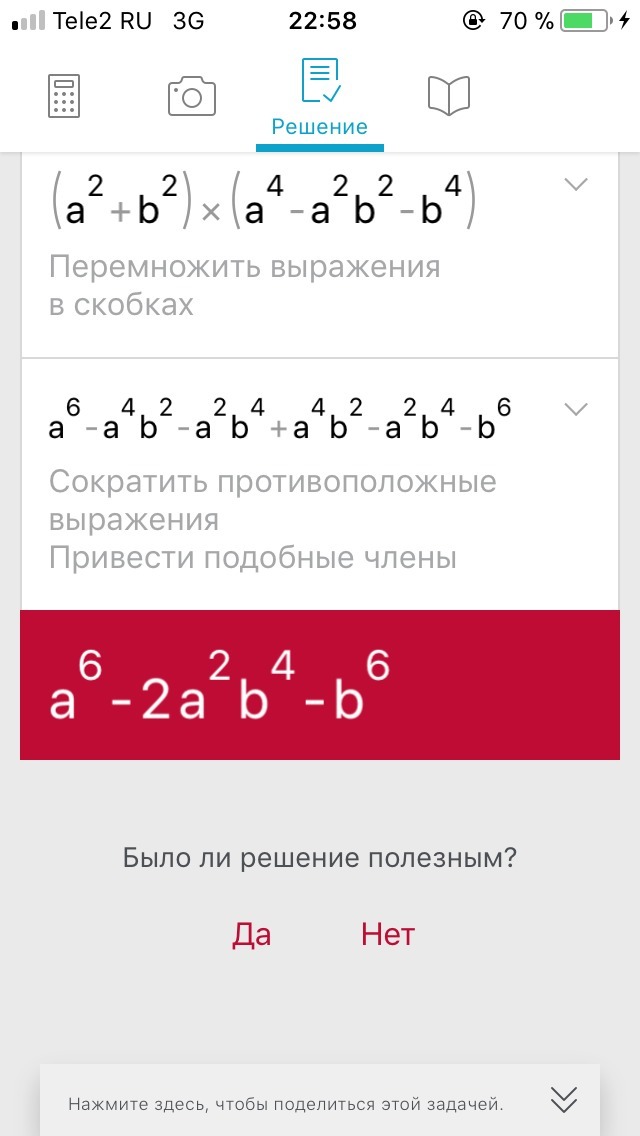Expand the 'Перемножить выражения в скобках' step
This screenshot has width=640, height=1136.
tap(576, 184)
